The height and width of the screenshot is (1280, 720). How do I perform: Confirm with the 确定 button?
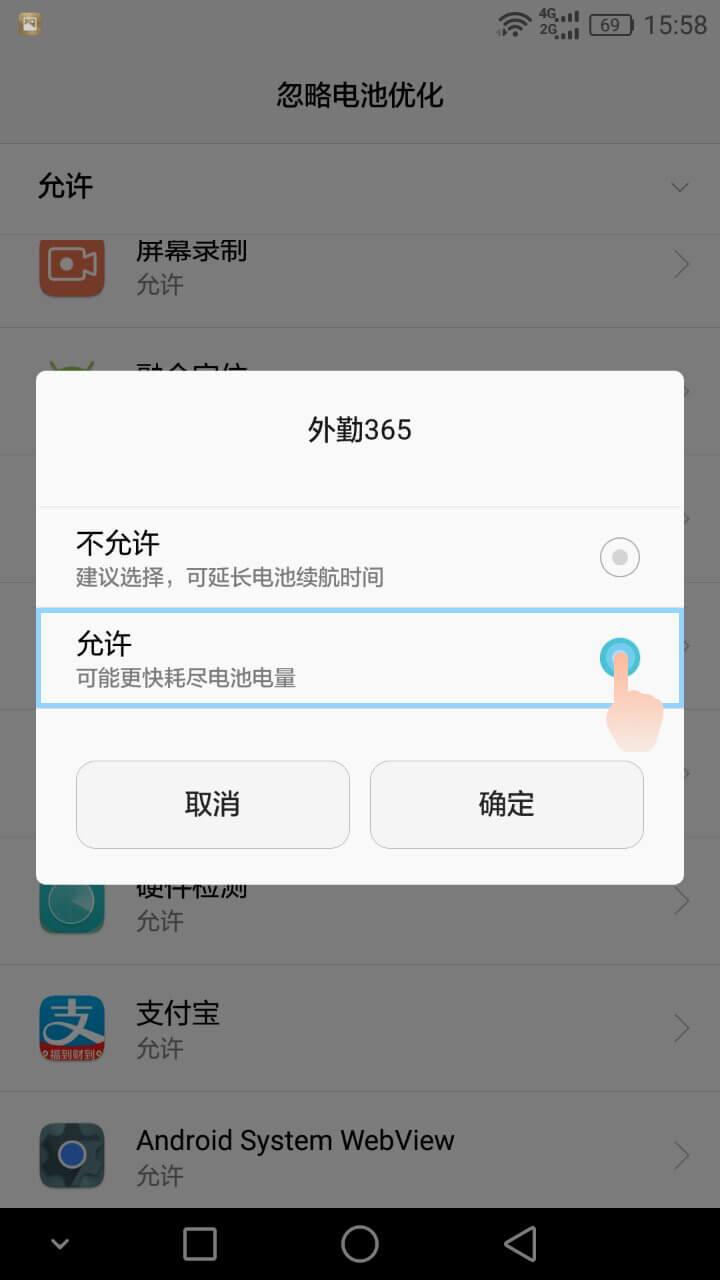coord(506,804)
